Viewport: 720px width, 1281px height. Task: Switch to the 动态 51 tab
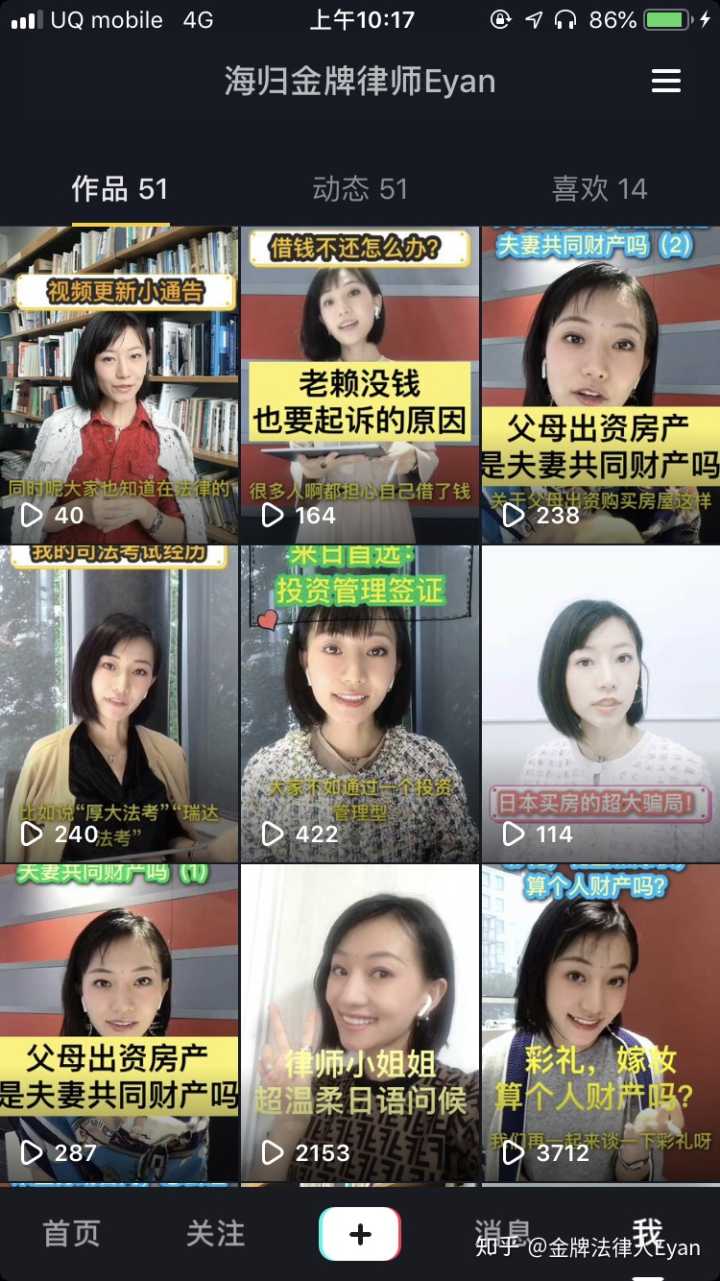point(360,189)
